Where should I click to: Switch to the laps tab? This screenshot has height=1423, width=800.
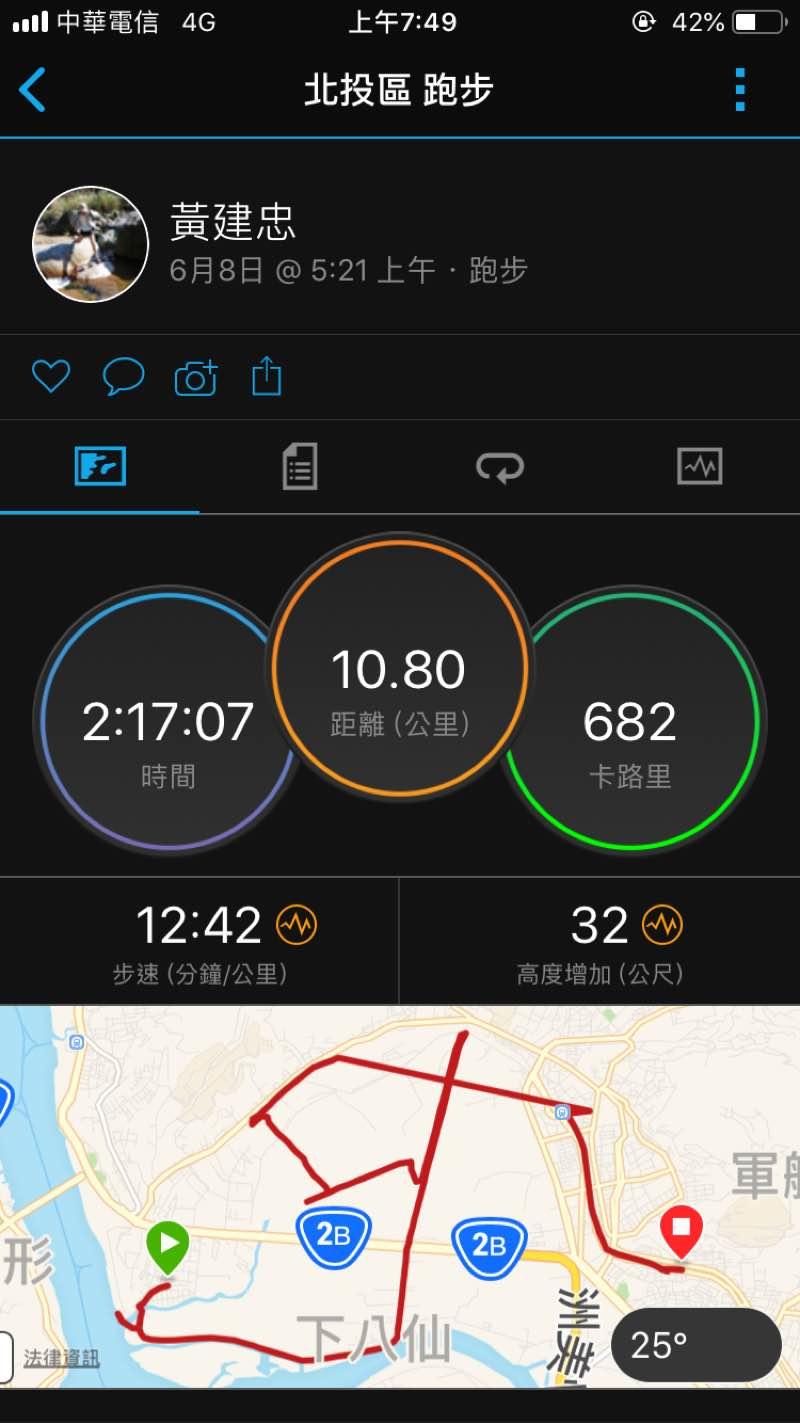500,466
